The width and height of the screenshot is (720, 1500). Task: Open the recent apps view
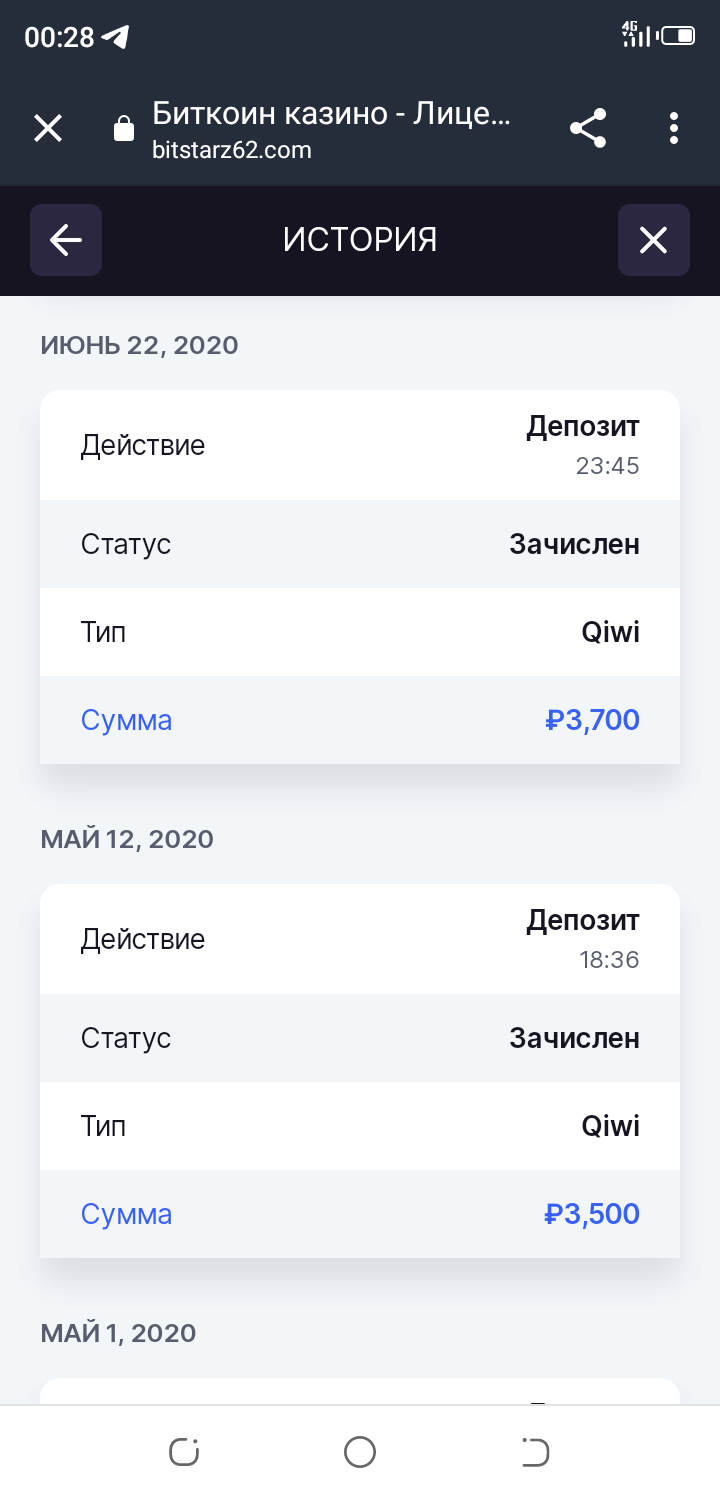click(x=184, y=1452)
